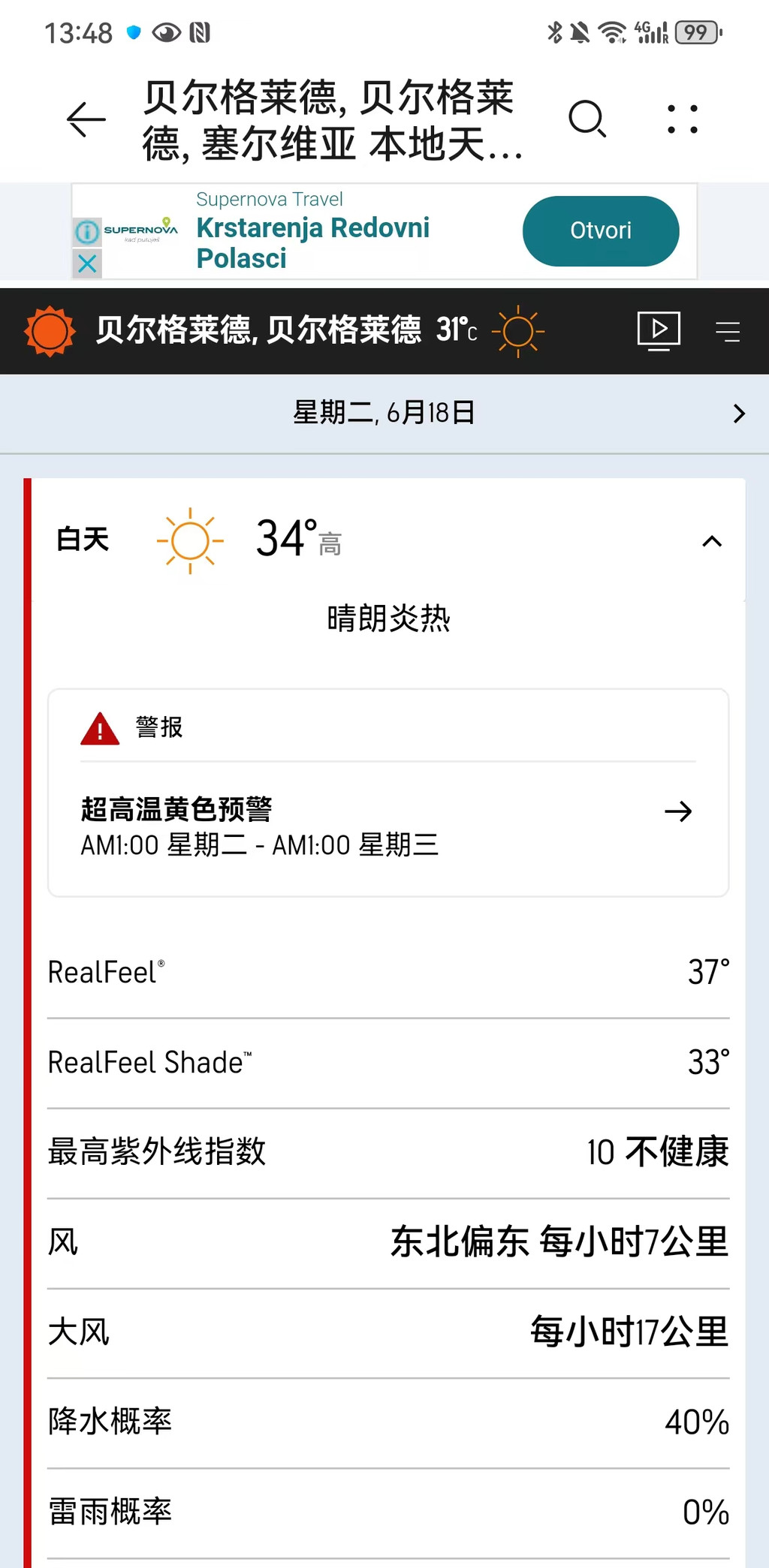Viewport: 769px width, 1568px height.
Task: Collapse the 白天 daytime forecast card
Action: click(x=711, y=541)
